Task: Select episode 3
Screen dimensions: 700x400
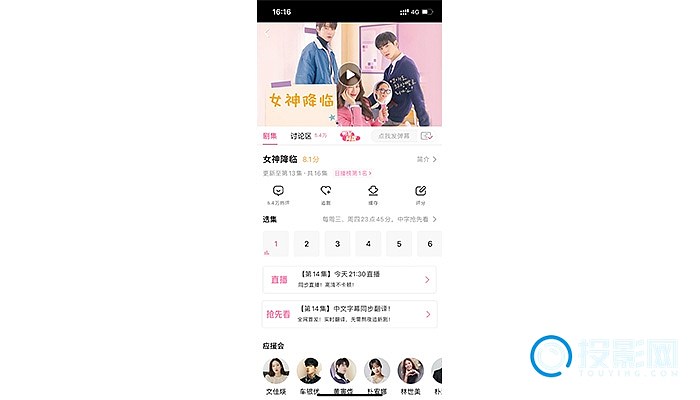Action: [338, 244]
